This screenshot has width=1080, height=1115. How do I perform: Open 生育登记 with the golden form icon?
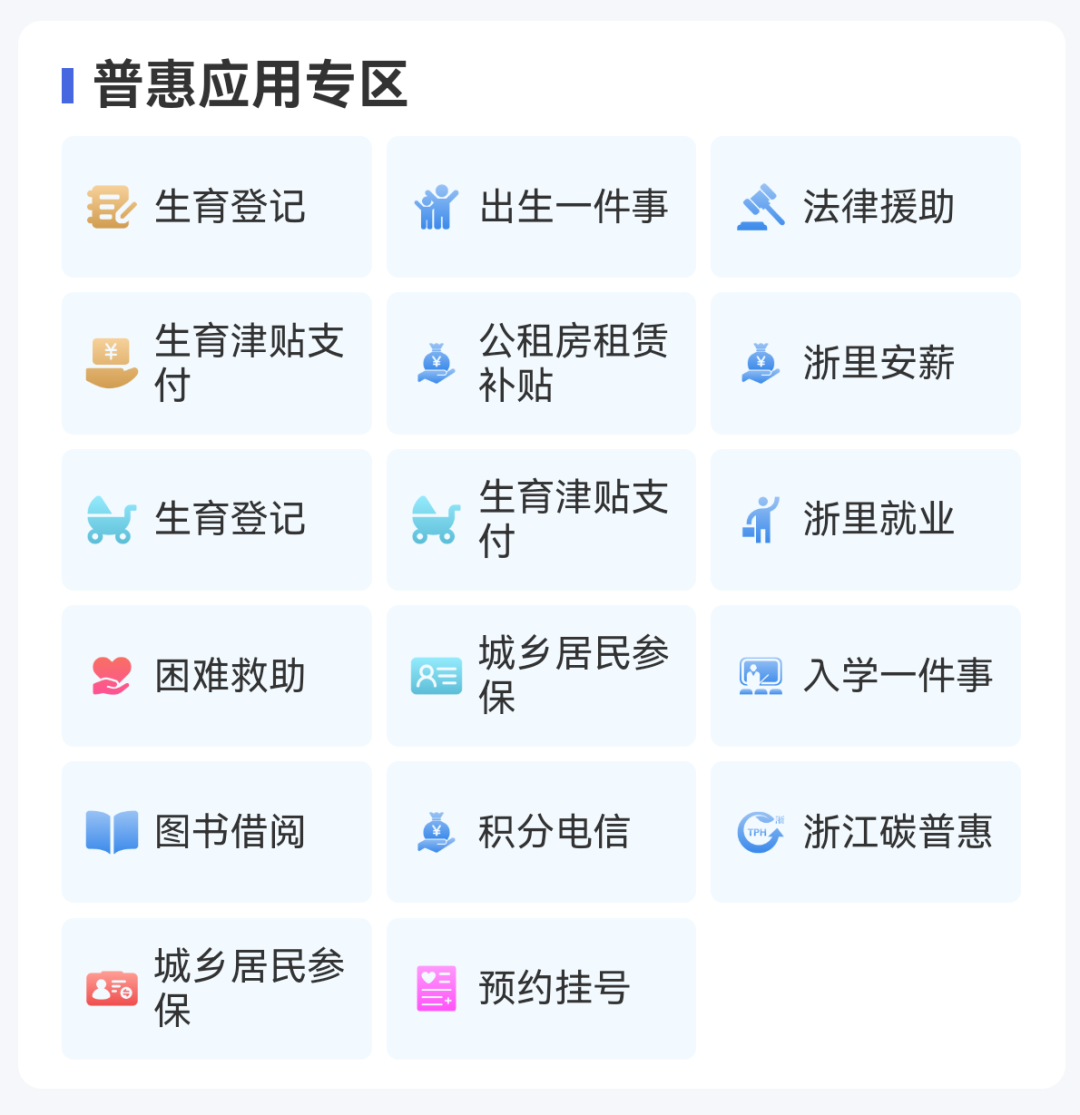point(216,207)
